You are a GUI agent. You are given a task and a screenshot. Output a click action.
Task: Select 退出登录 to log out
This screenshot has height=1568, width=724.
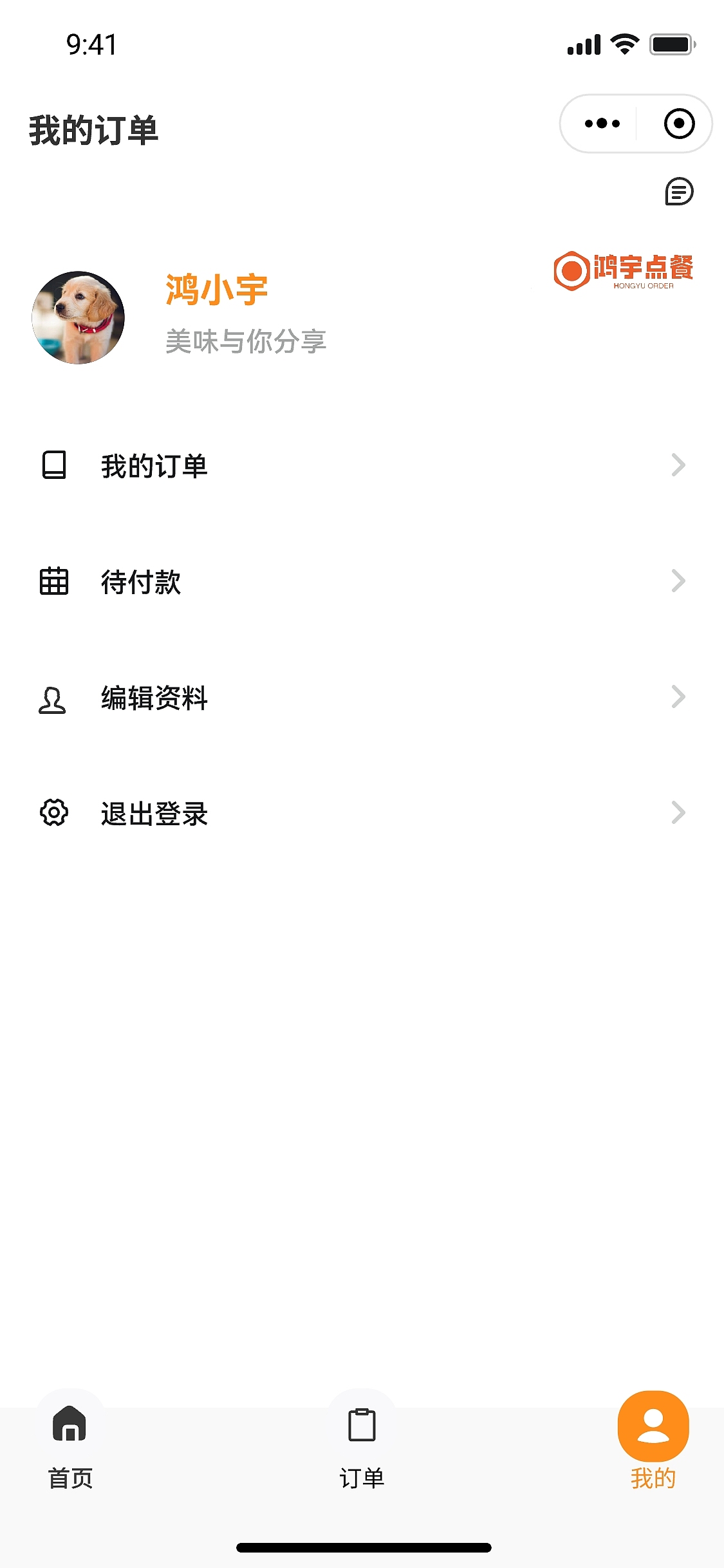pos(362,813)
